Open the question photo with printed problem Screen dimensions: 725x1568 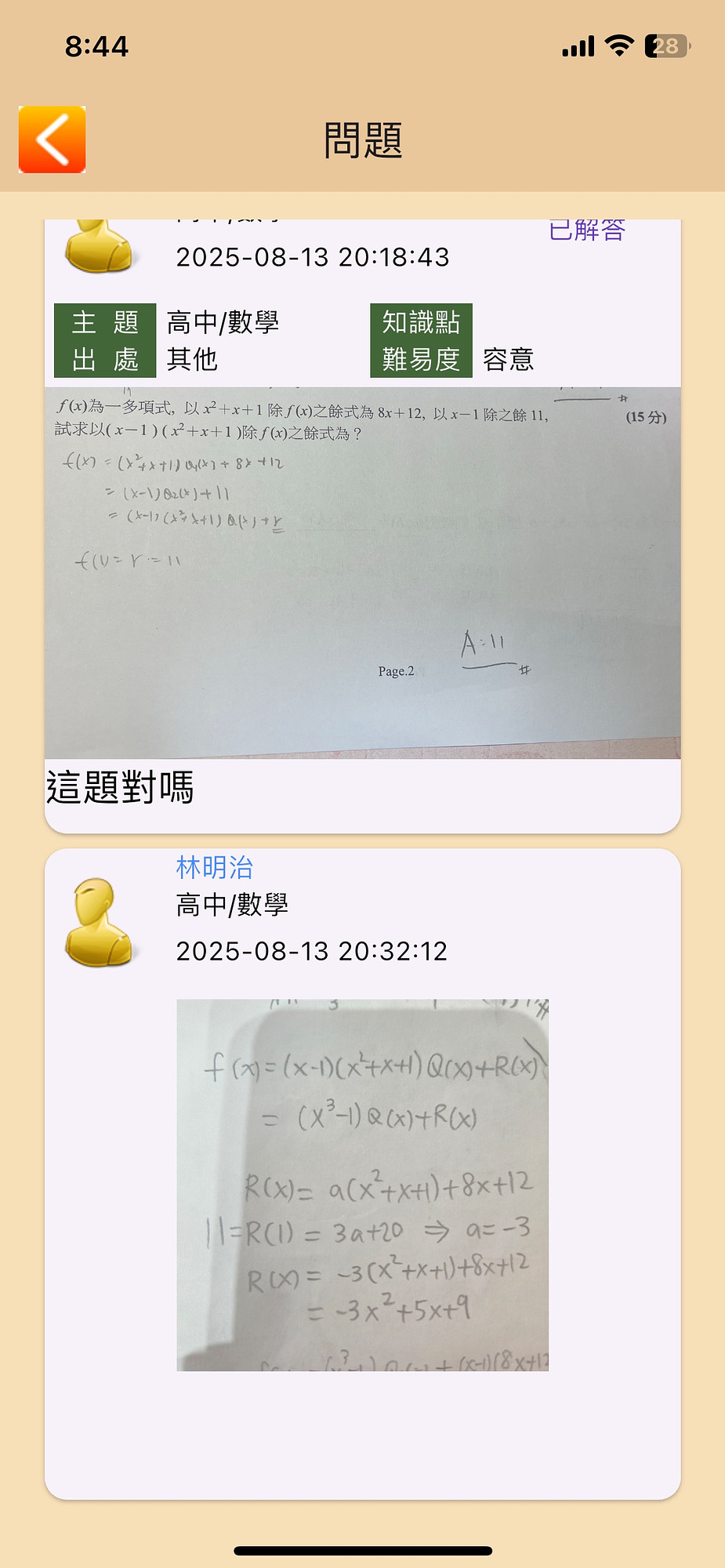[x=362, y=572]
